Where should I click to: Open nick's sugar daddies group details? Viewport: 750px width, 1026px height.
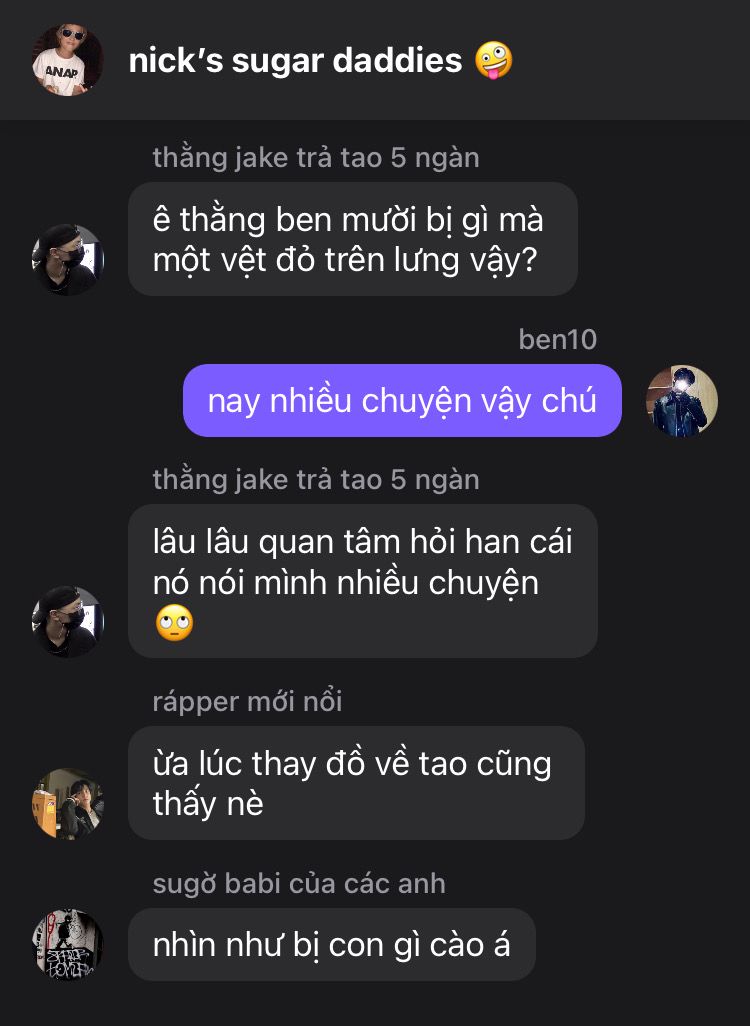321,60
